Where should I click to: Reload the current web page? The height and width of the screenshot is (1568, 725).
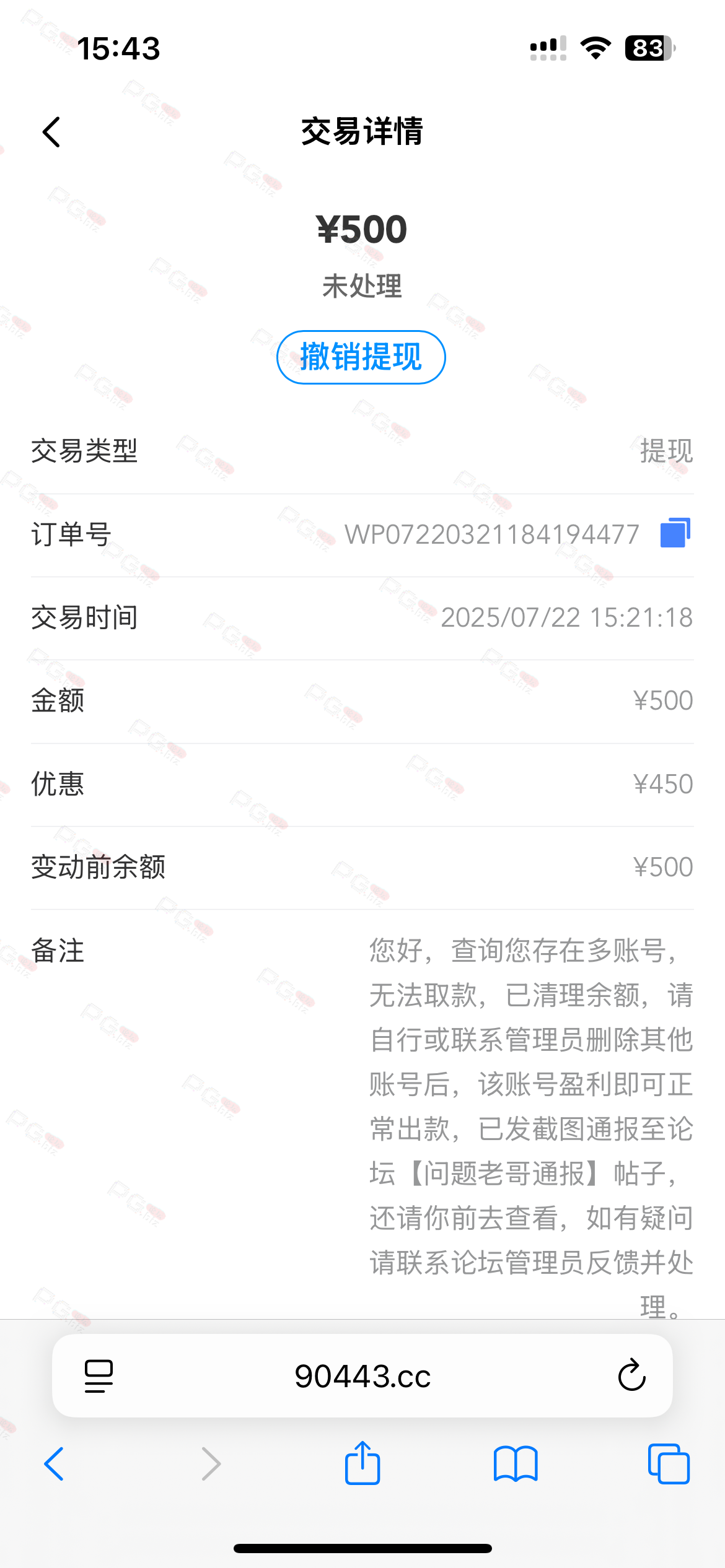click(631, 1375)
